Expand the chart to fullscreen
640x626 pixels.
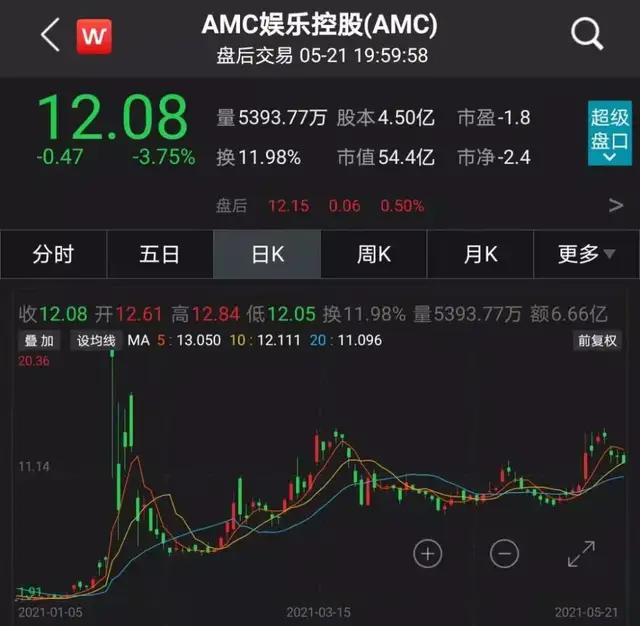tap(581, 553)
